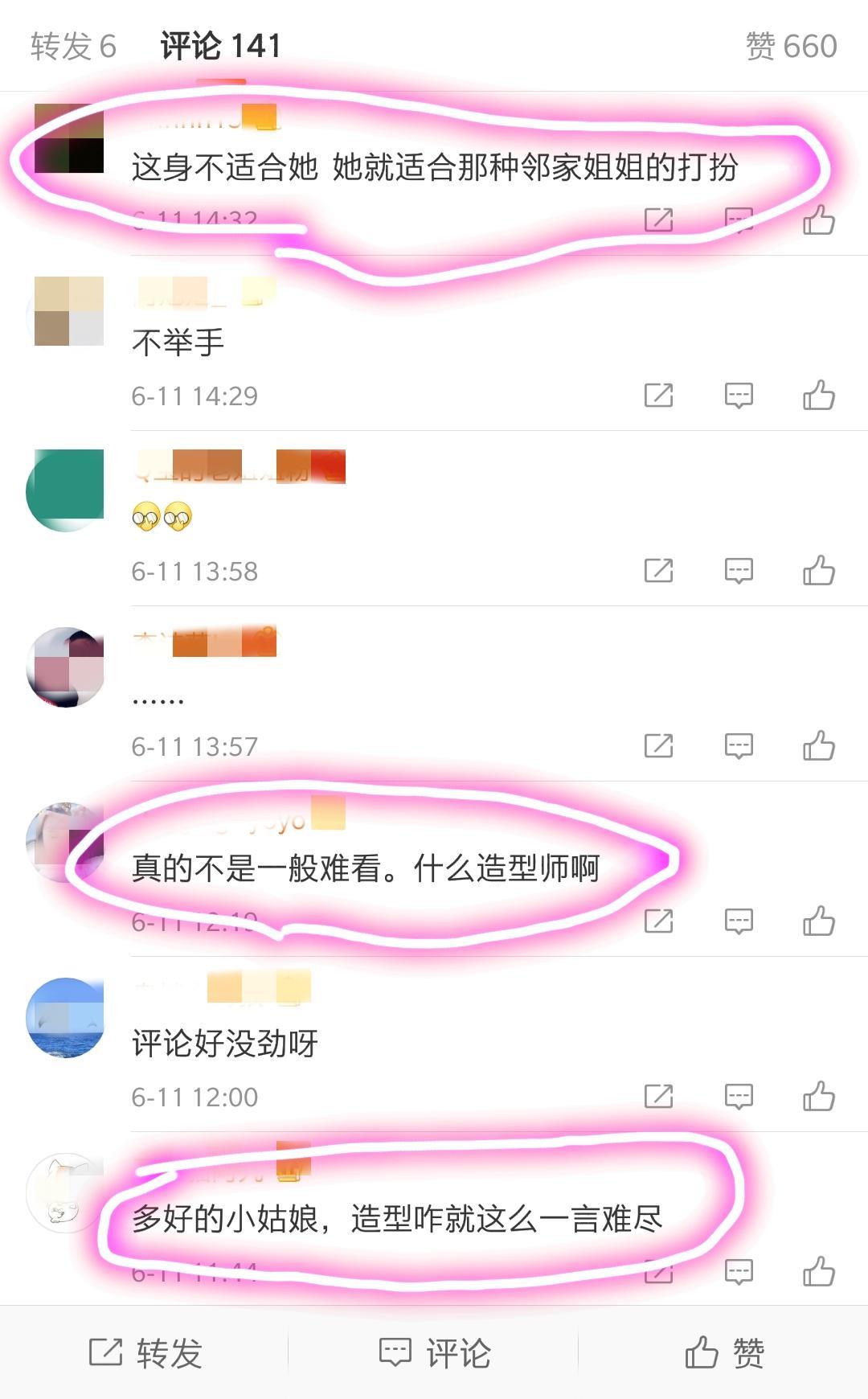Switch to the 转发 6 tab
This screenshot has height=1399, width=868.
(73, 47)
